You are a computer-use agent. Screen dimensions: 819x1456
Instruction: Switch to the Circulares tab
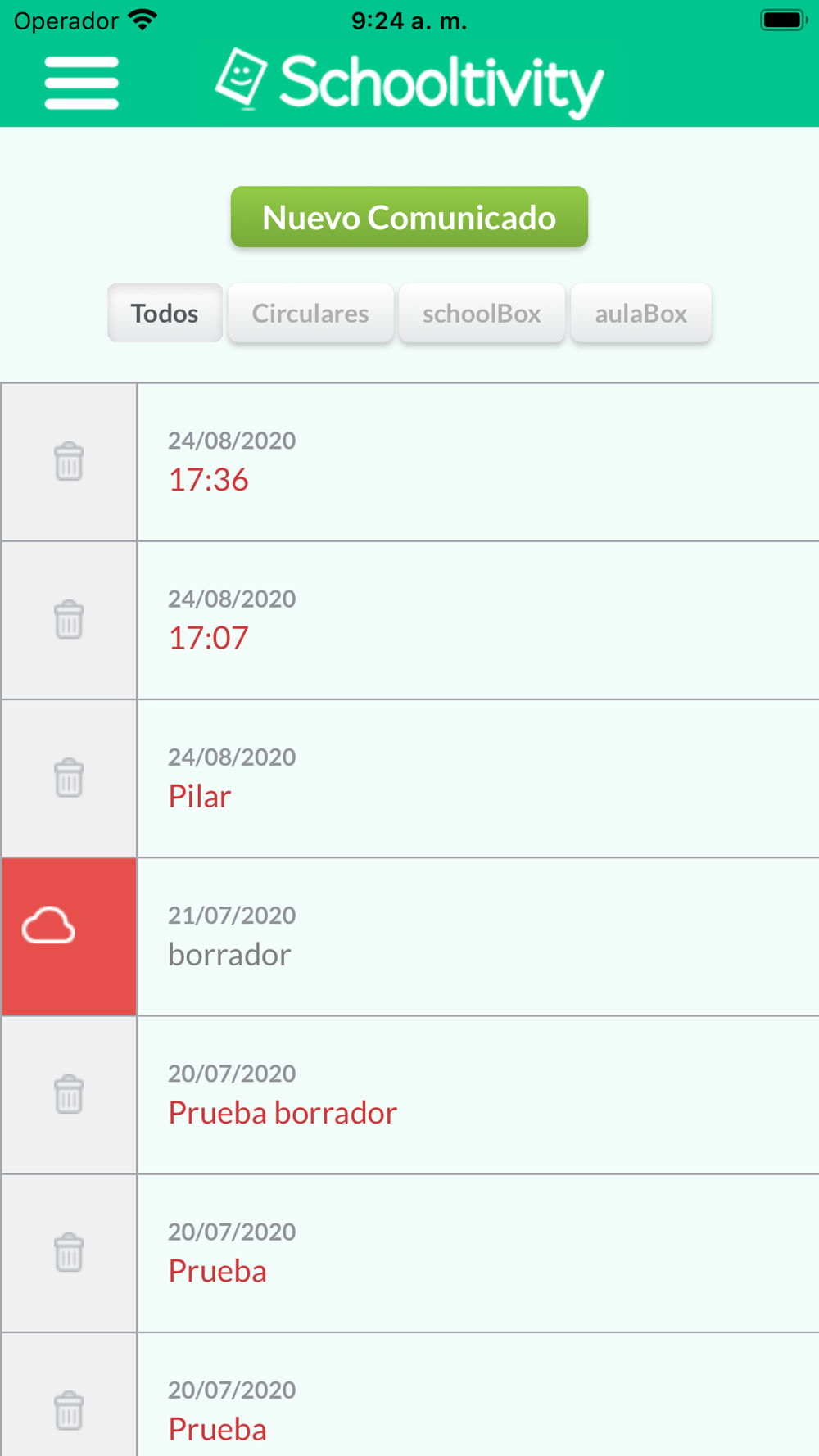click(310, 313)
